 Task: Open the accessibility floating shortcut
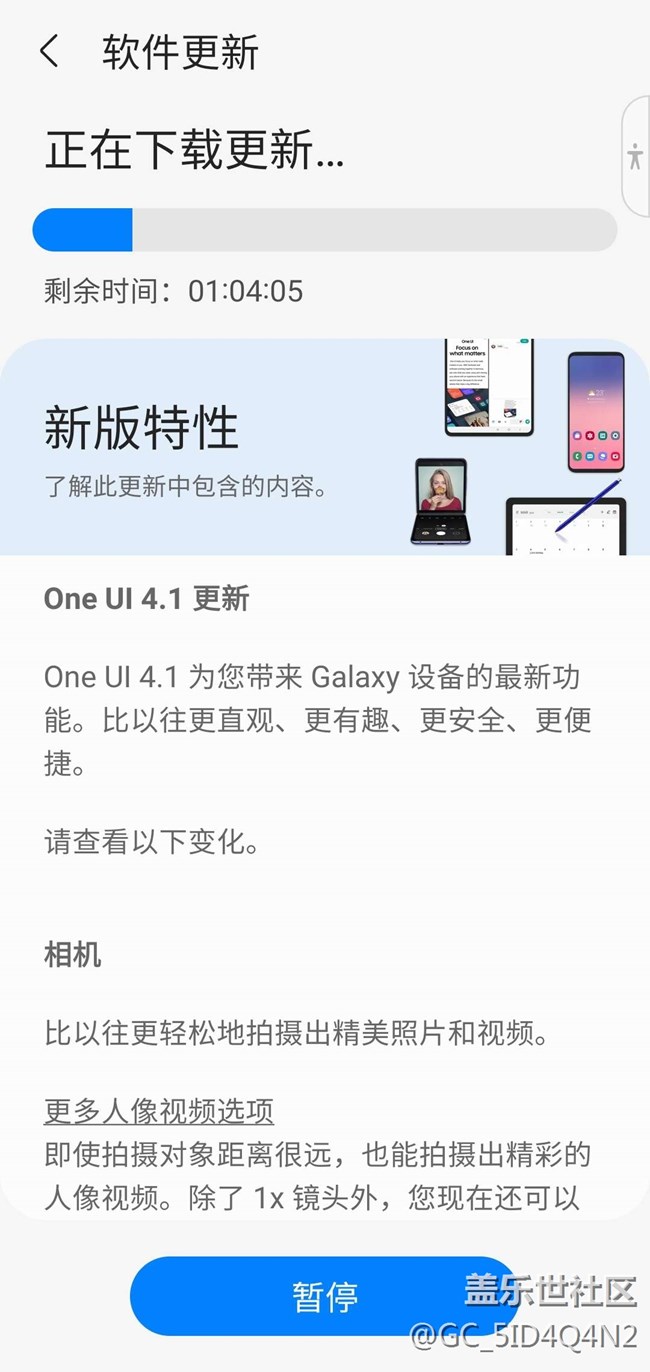click(635, 157)
